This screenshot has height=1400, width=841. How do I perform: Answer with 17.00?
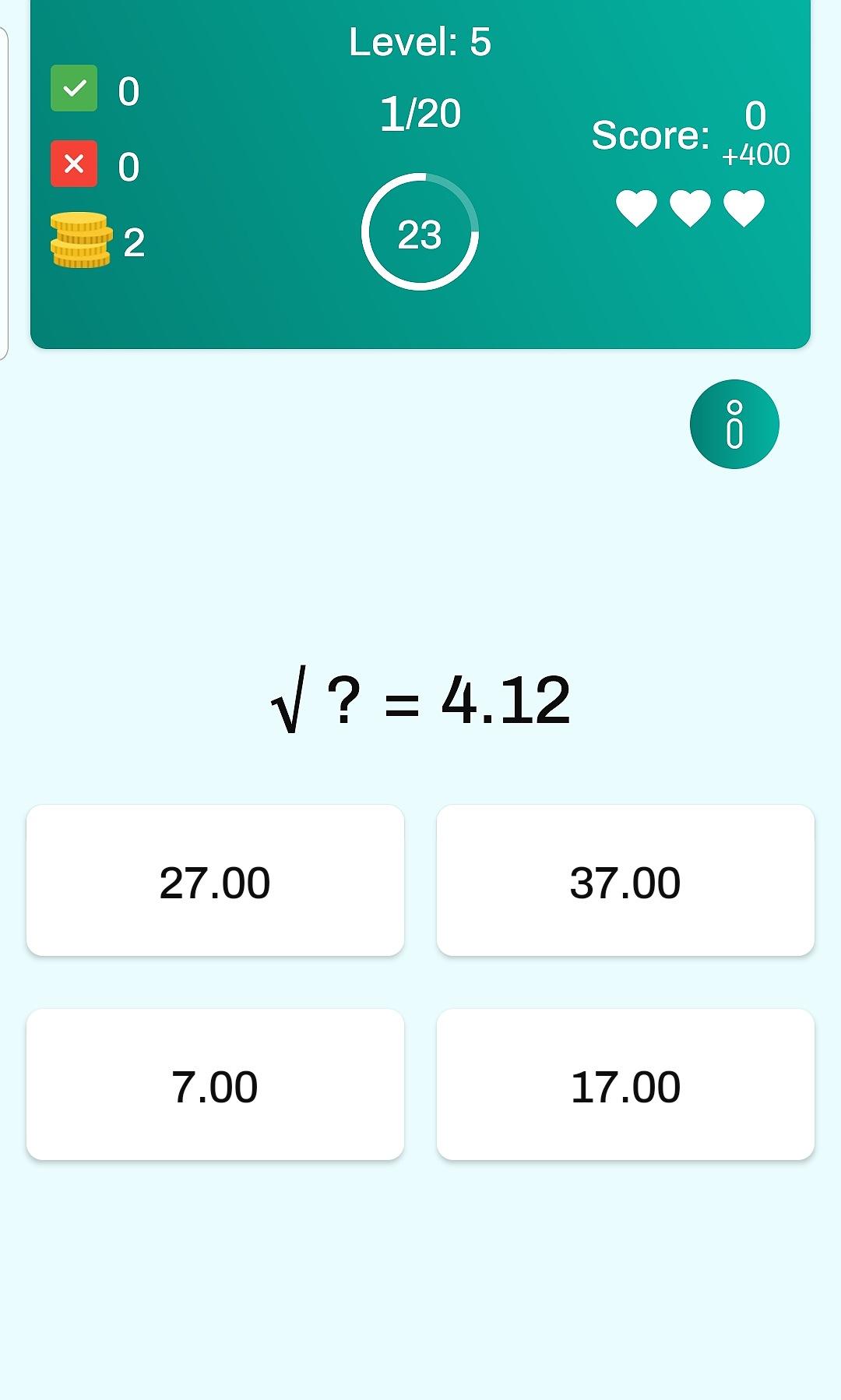tap(625, 1084)
